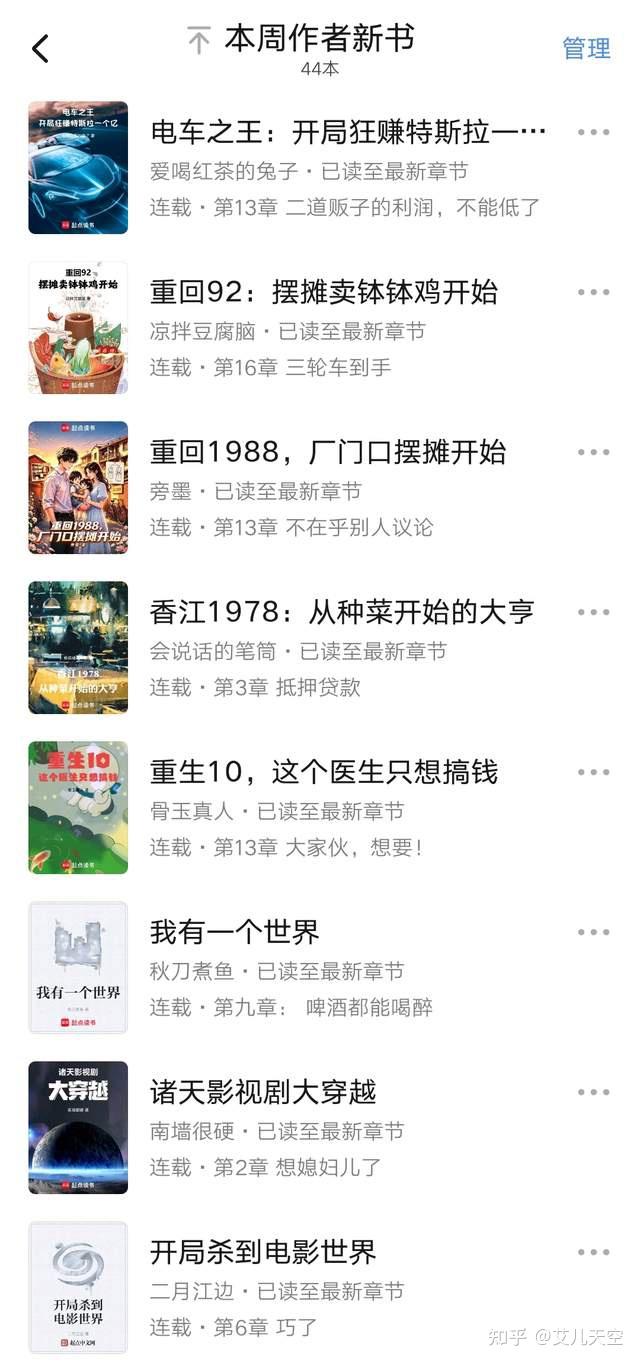Open more options for 重回1988
This screenshot has width=640, height=1363.
click(593, 452)
